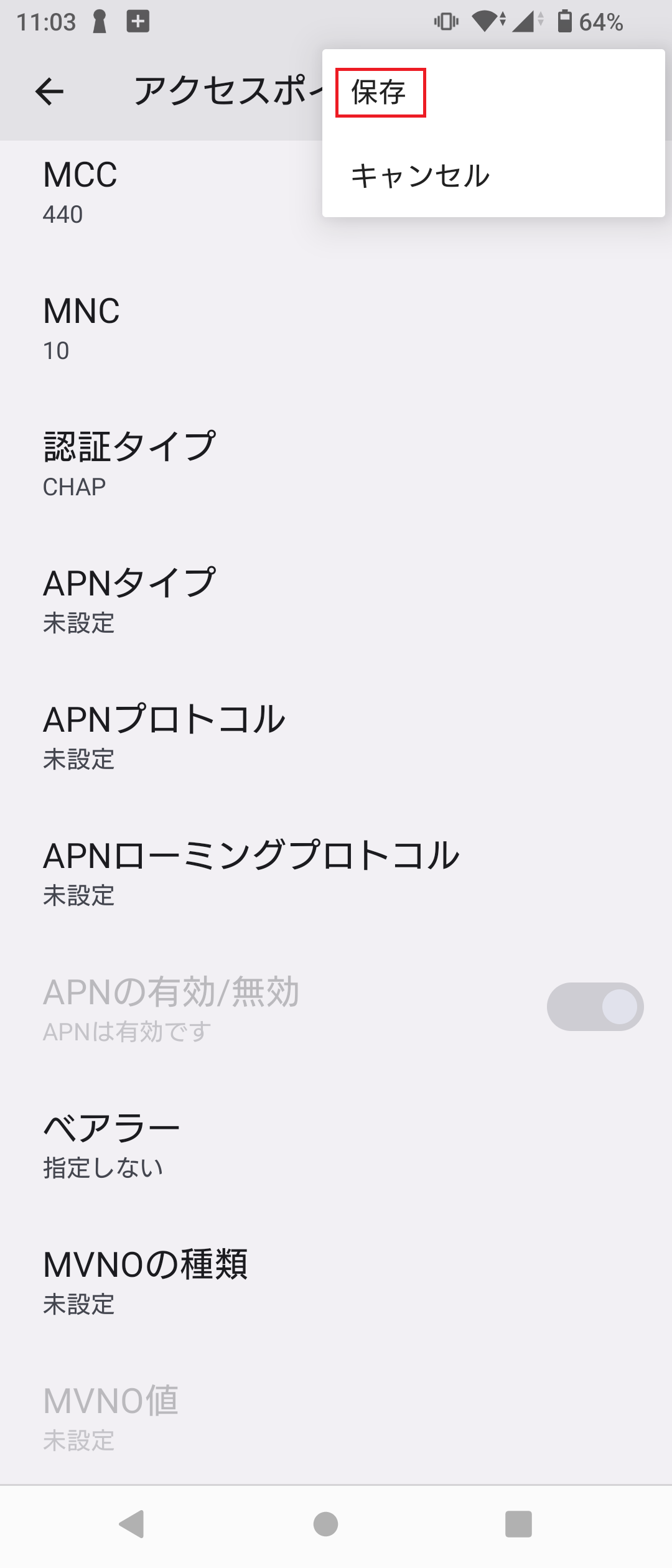Screen dimensions: 672x1568
Task: Tap the battery indicator showing 64%
Action: tap(584, 22)
